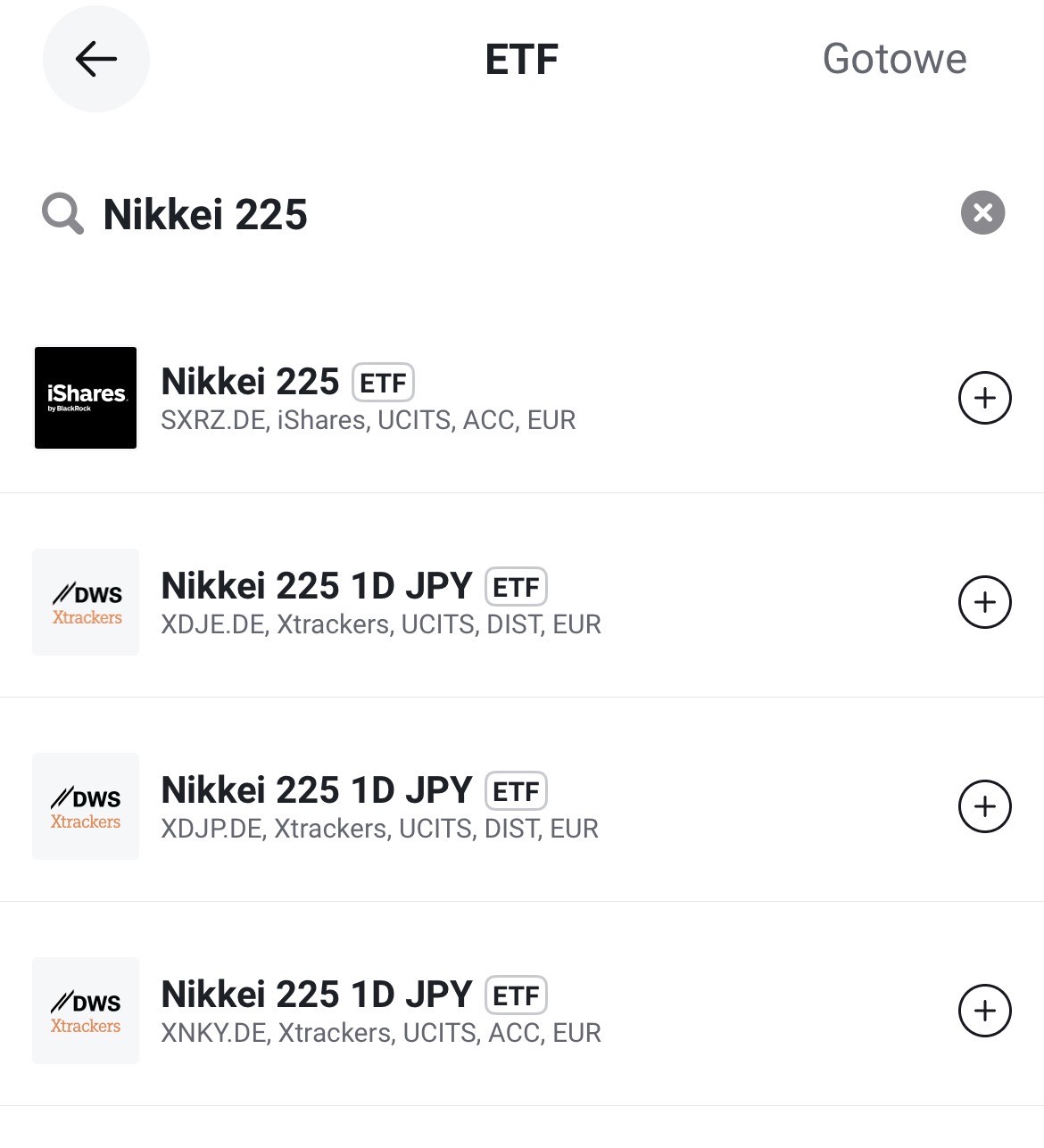This screenshot has width=1044, height=1148.
Task: Clear the Nikkei 225 search text
Action: pyautogui.click(x=982, y=213)
